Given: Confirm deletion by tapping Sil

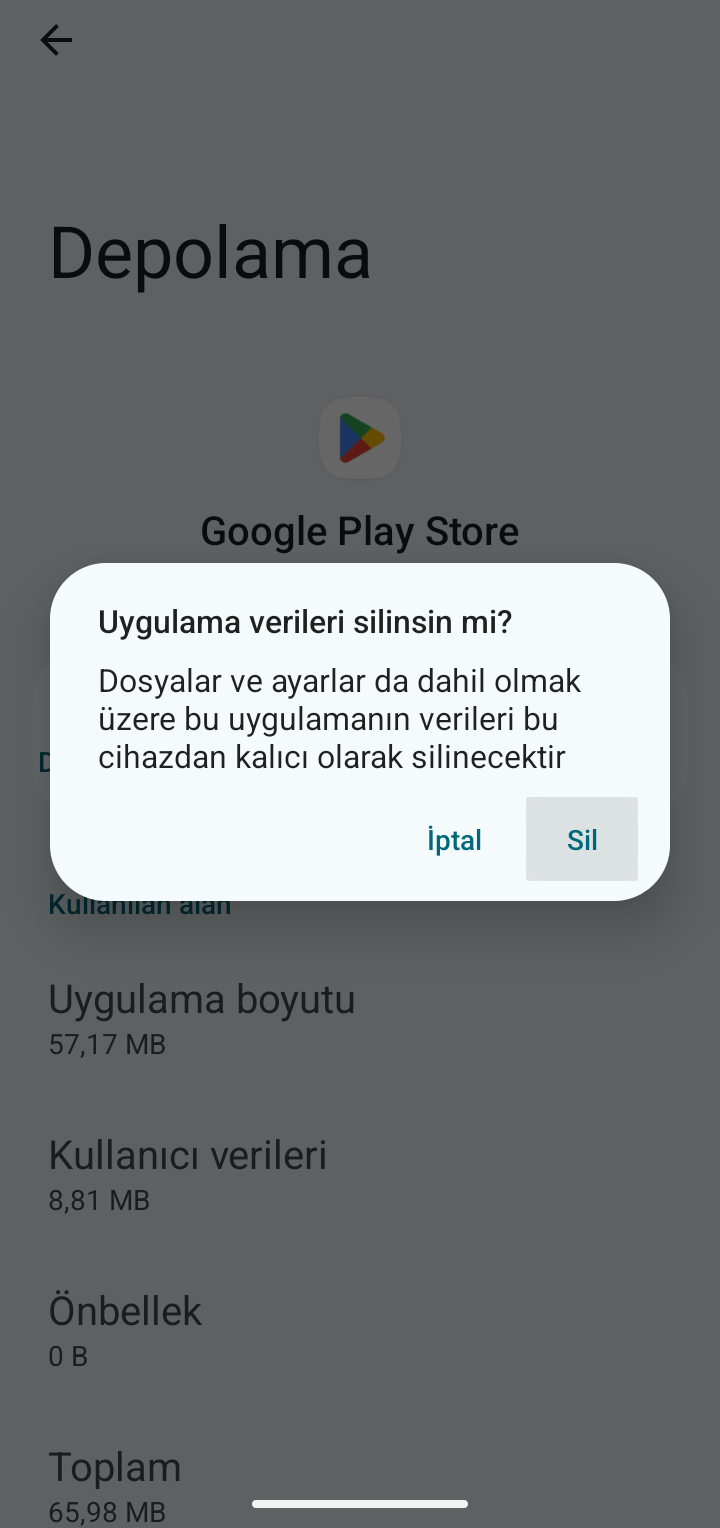Looking at the screenshot, I should [582, 840].
